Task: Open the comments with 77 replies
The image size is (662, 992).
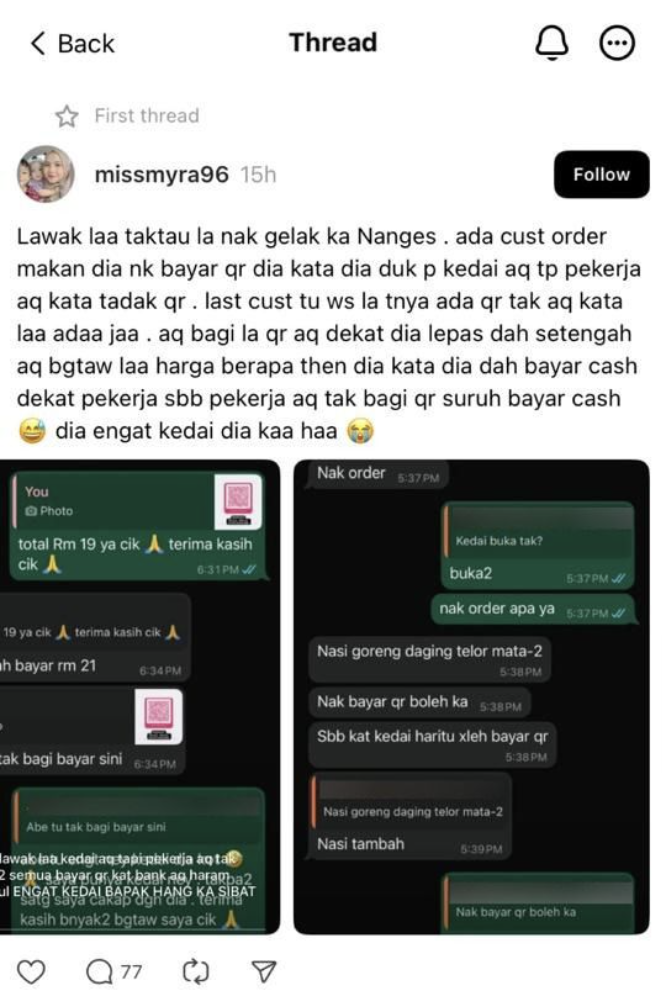Action: (113, 971)
